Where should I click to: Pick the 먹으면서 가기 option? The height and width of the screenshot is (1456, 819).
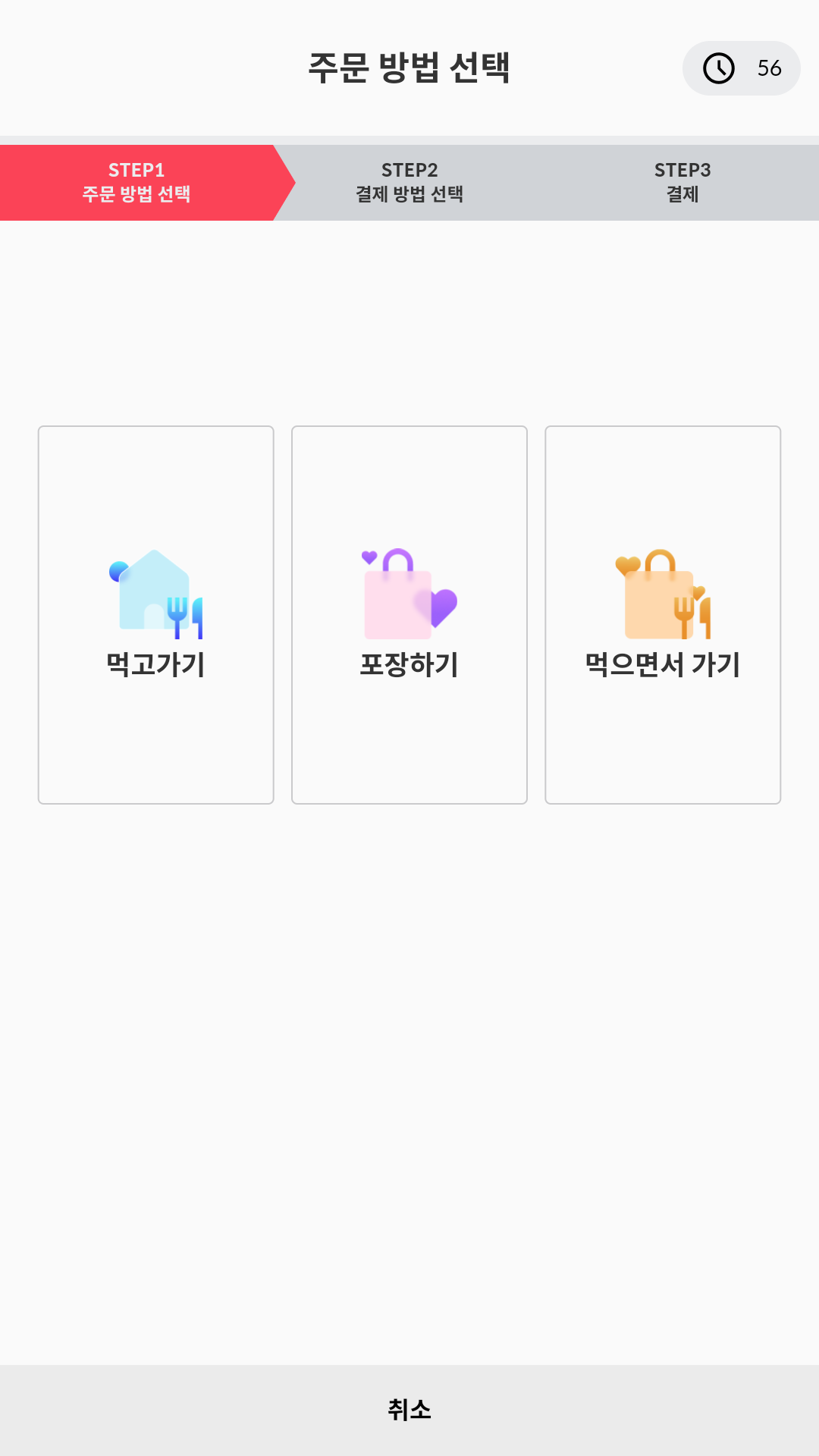pos(663,614)
